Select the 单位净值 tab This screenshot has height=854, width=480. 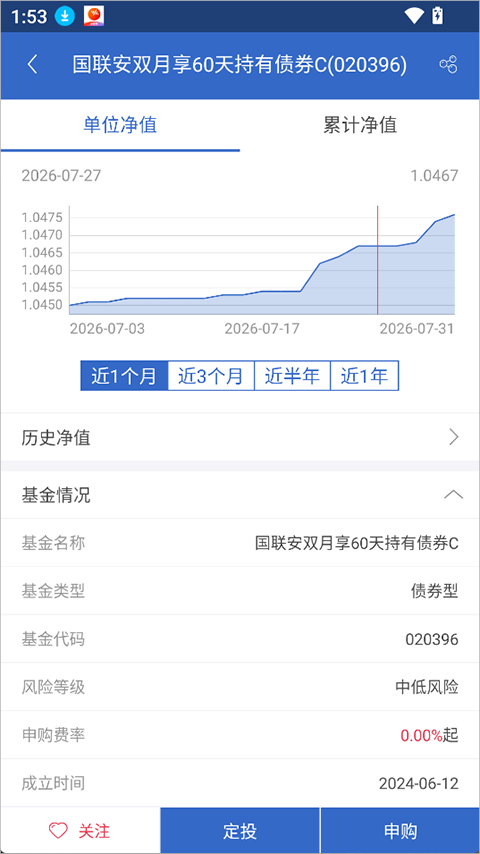pyautogui.click(x=120, y=125)
